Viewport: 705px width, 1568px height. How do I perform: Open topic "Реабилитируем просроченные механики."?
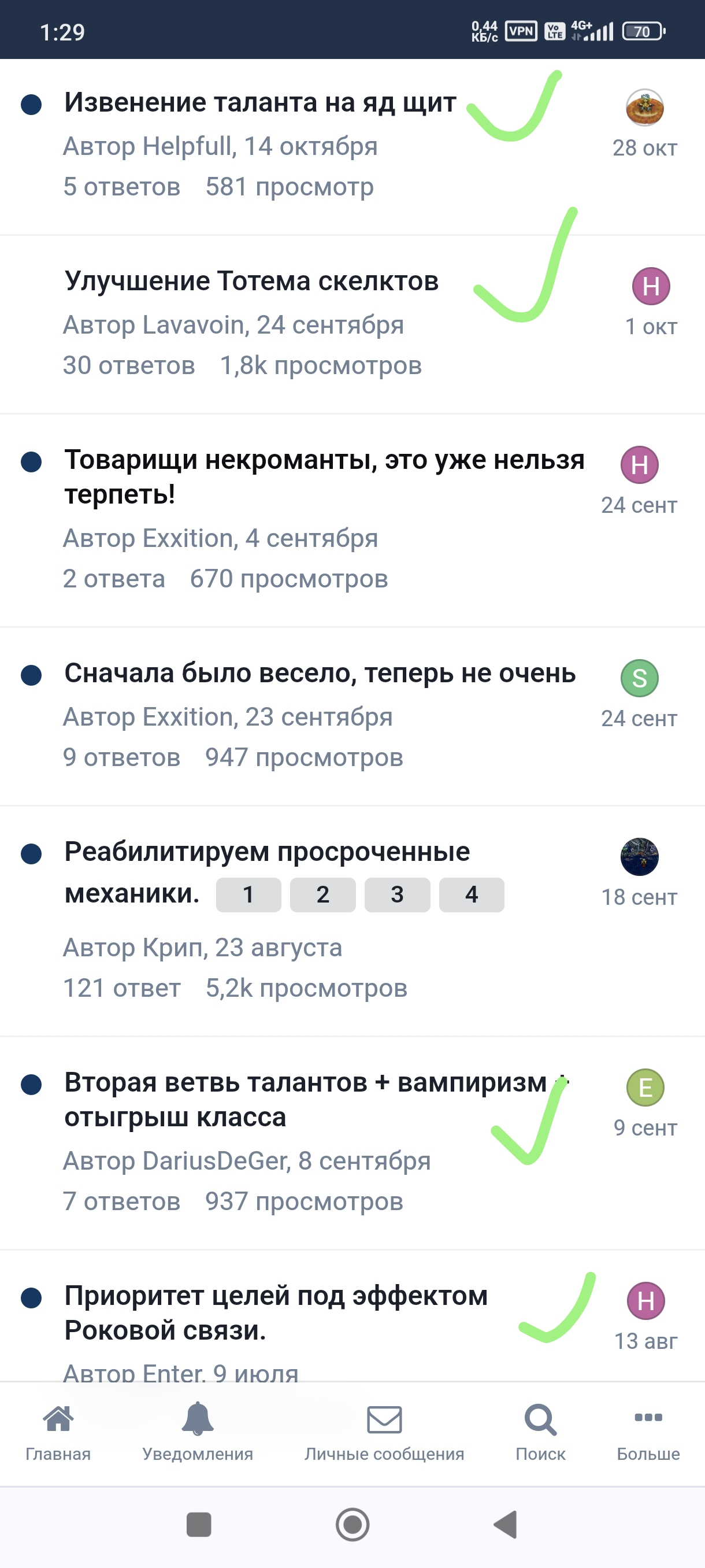coord(267,852)
